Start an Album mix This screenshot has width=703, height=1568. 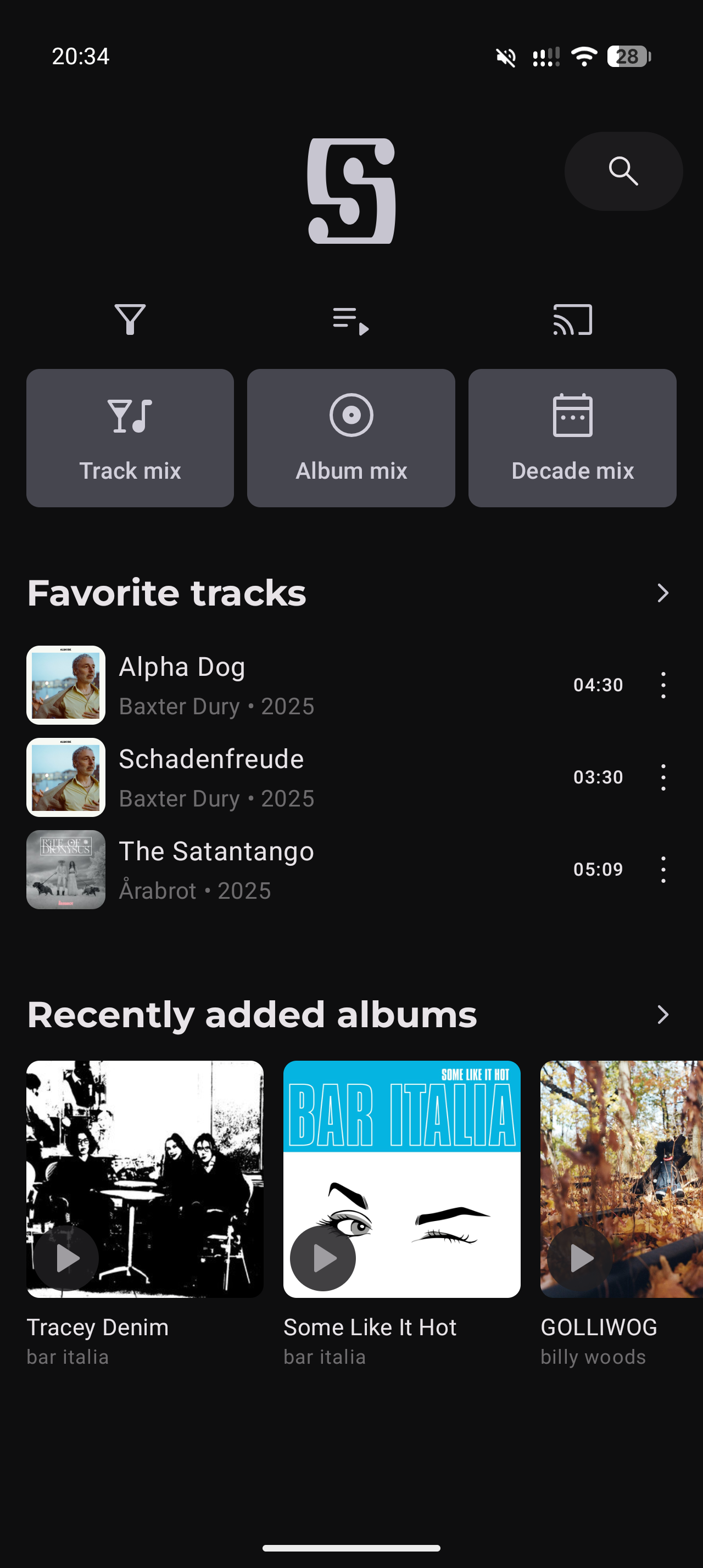coord(350,438)
